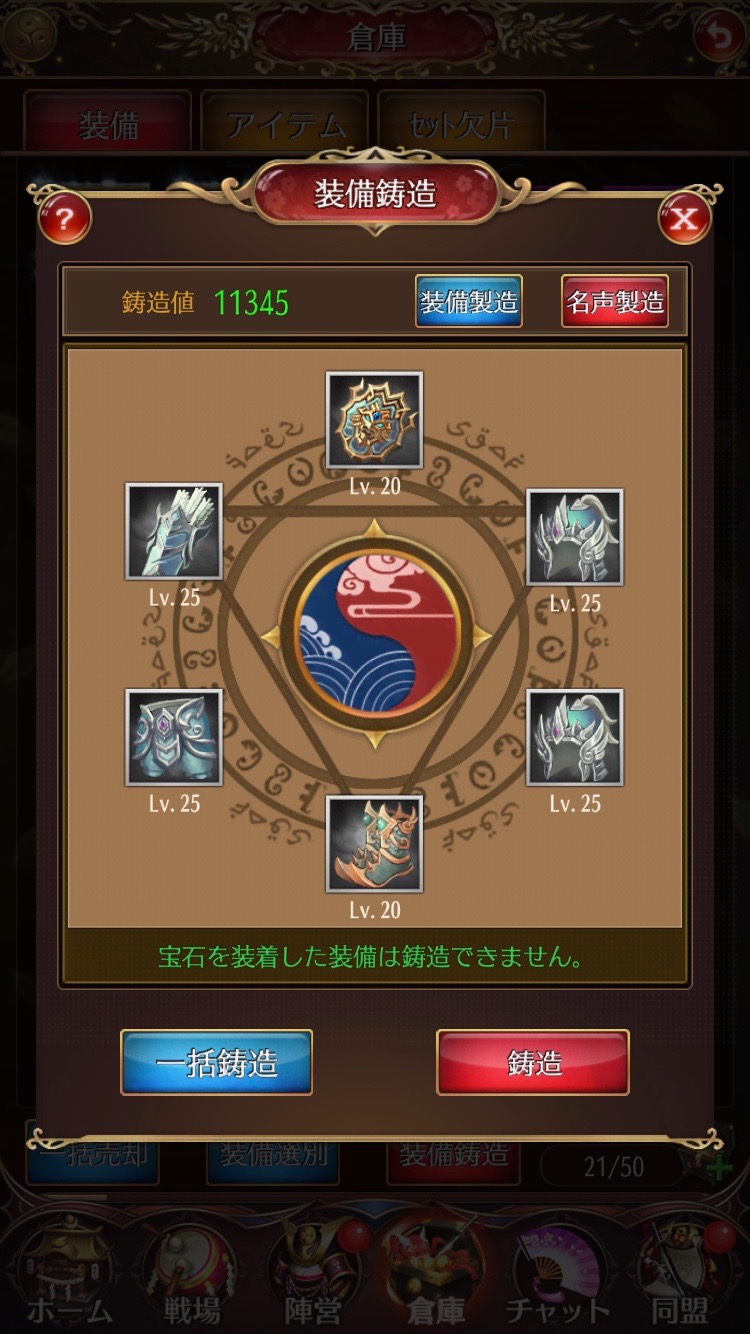Select the top Lv. 20 shield slot
750x1334 pixels.
pyautogui.click(x=375, y=420)
